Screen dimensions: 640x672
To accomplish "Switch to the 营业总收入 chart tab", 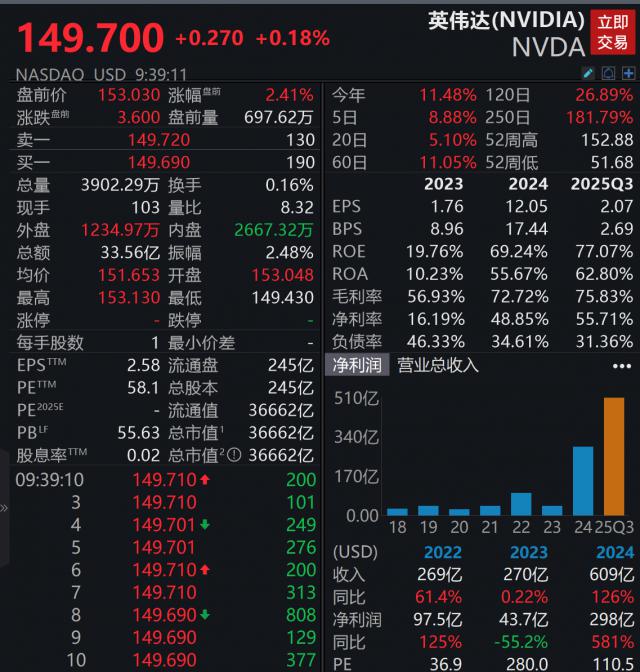I will pos(438,365).
